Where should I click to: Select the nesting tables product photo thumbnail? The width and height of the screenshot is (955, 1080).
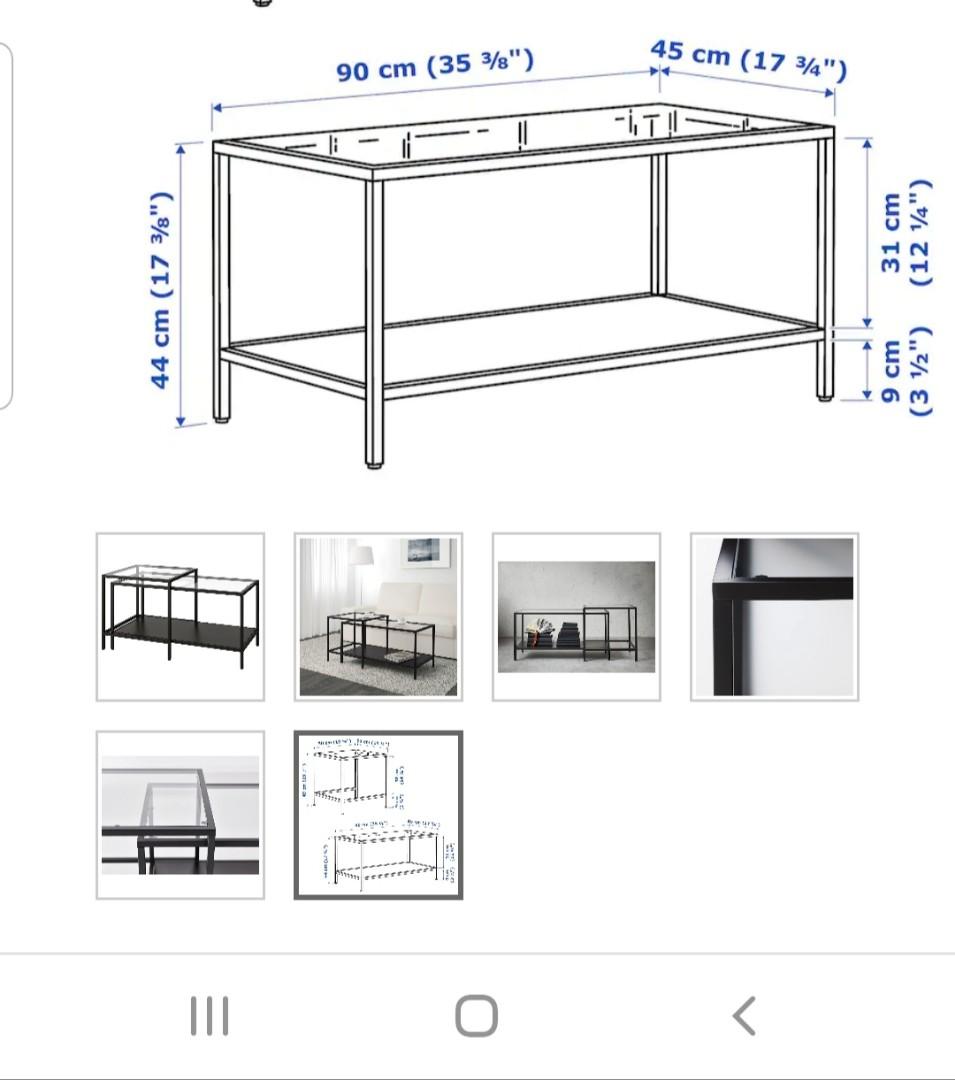pyautogui.click(x=180, y=614)
